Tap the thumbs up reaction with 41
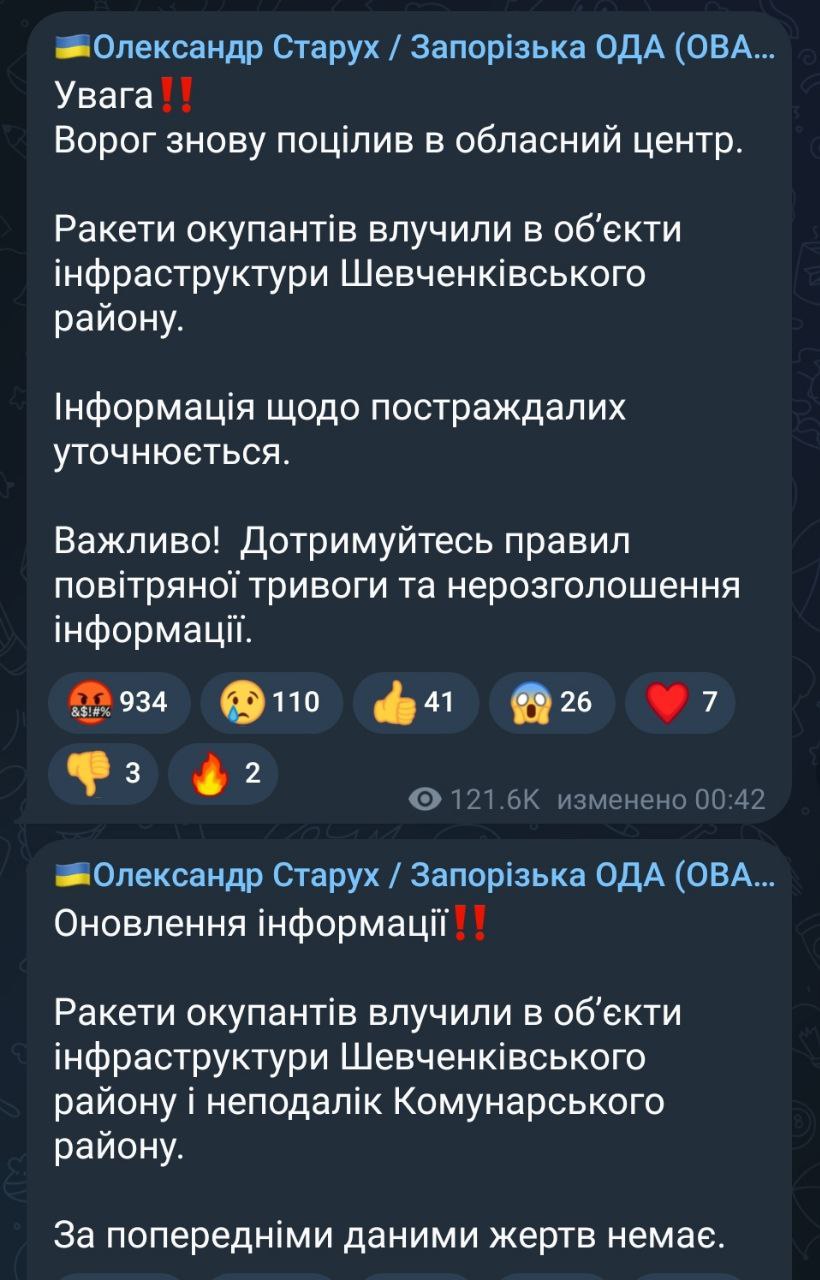Image resolution: width=820 pixels, height=1280 pixels. click(416, 702)
